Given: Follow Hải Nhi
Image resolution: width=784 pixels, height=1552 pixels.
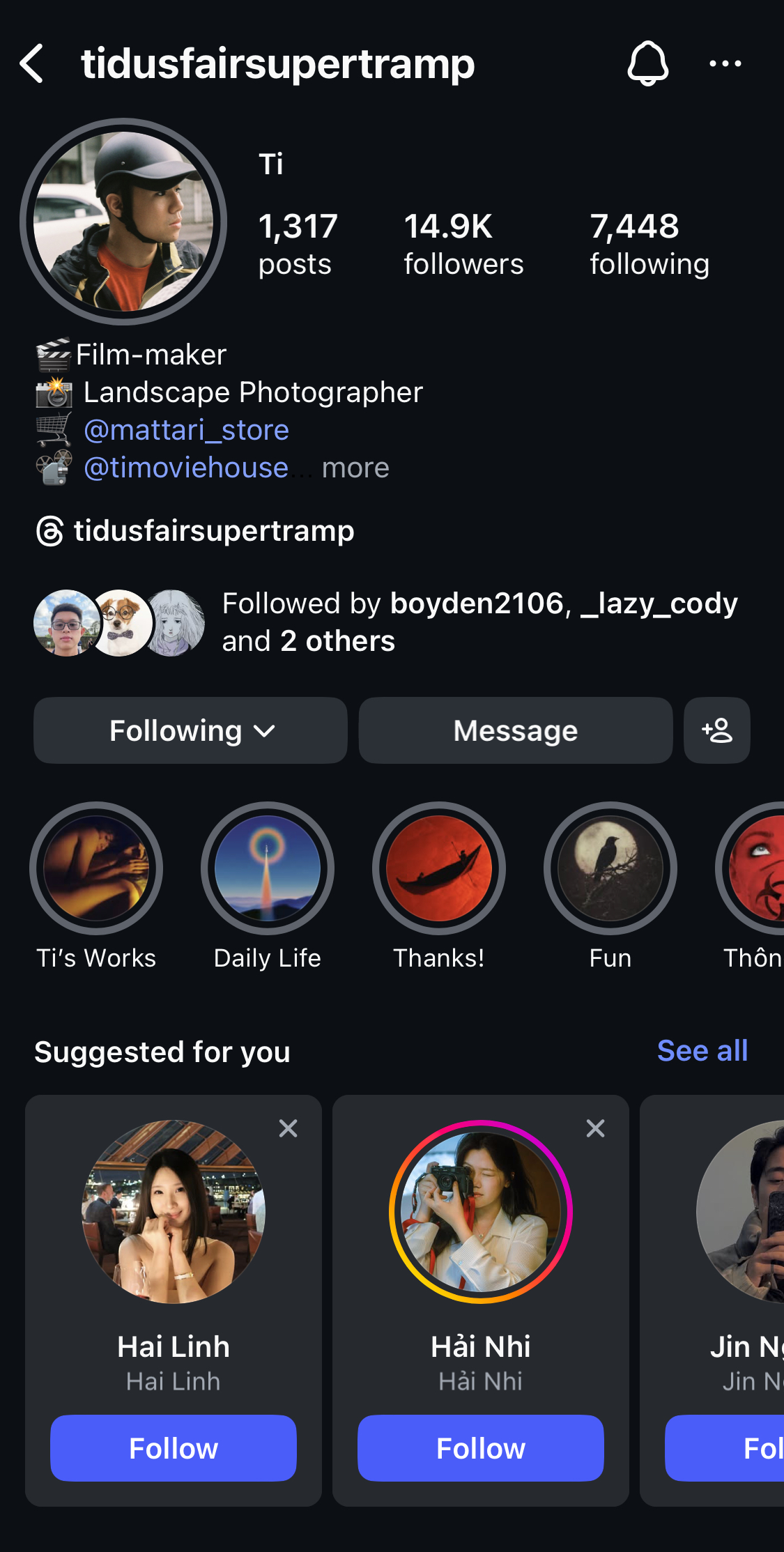Looking at the screenshot, I should (x=480, y=1448).
